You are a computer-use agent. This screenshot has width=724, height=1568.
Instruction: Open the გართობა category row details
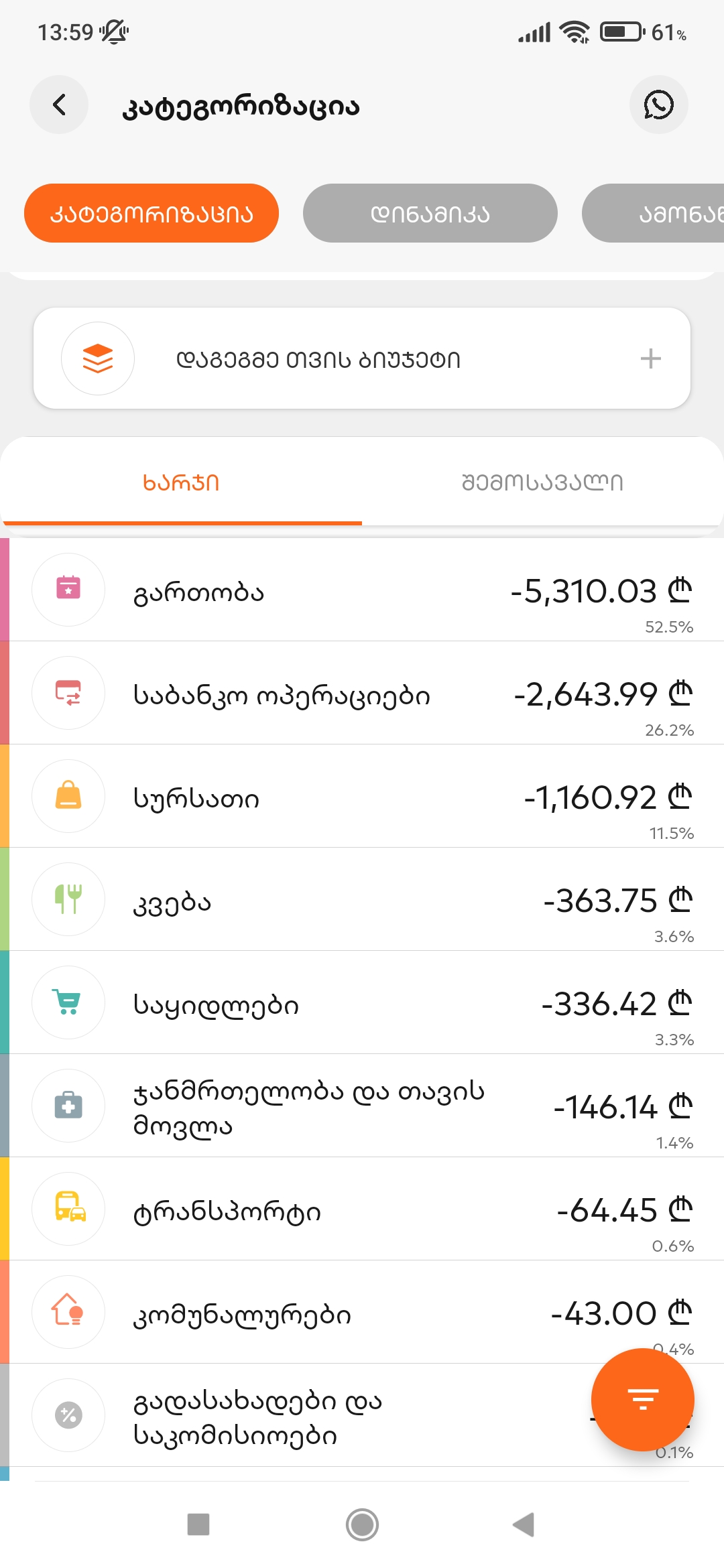pos(362,590)
